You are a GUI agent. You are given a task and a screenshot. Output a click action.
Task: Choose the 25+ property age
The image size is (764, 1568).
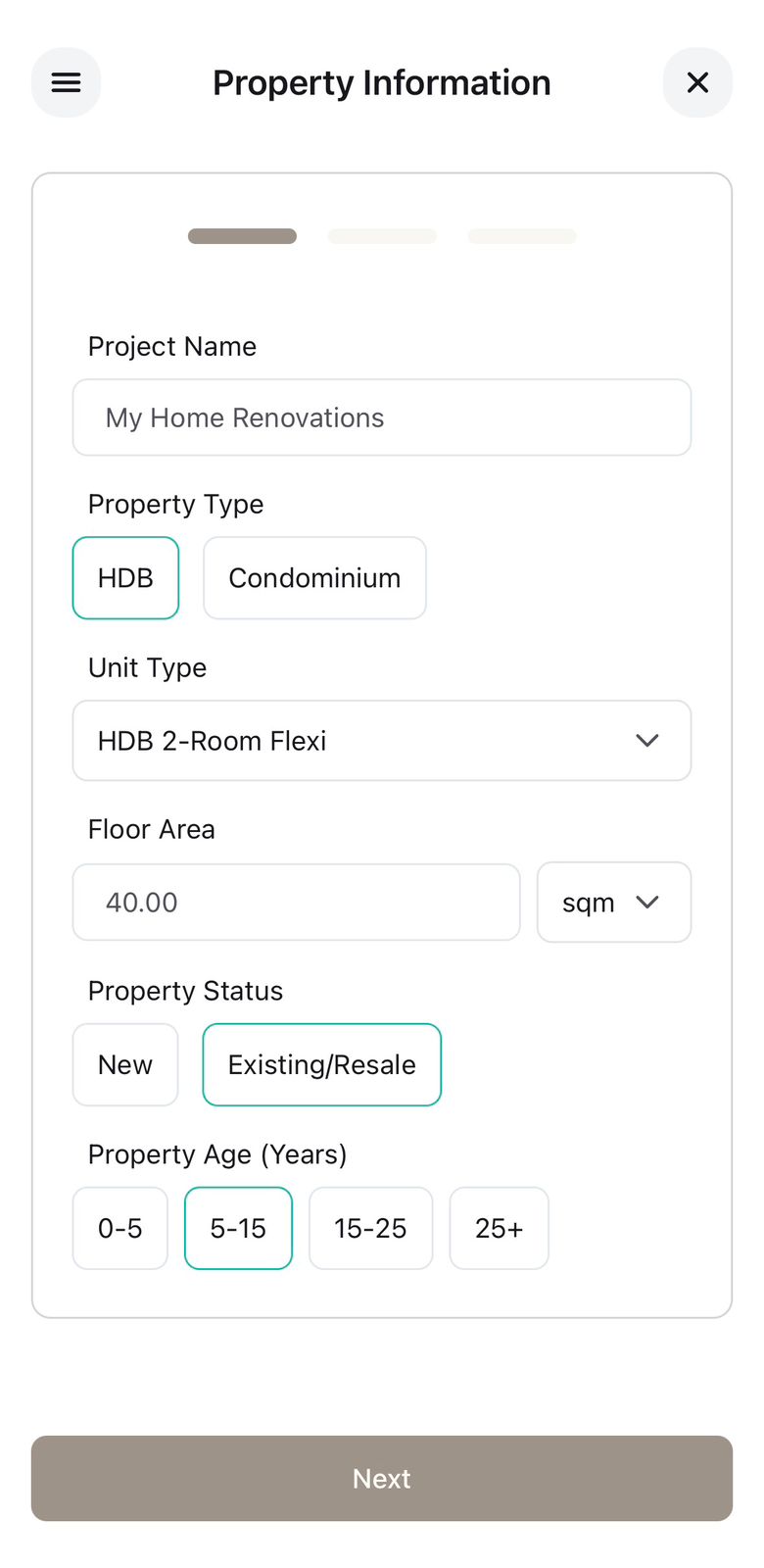[499, 1228]
